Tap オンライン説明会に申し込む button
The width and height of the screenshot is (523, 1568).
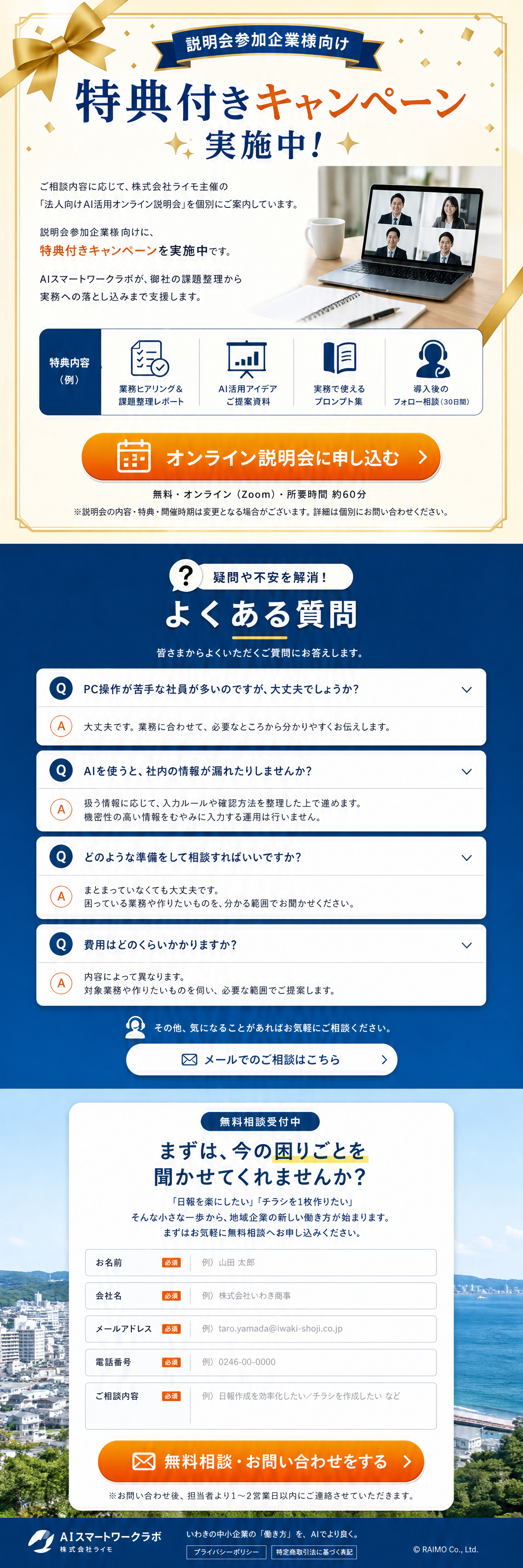tap(261, 457)
